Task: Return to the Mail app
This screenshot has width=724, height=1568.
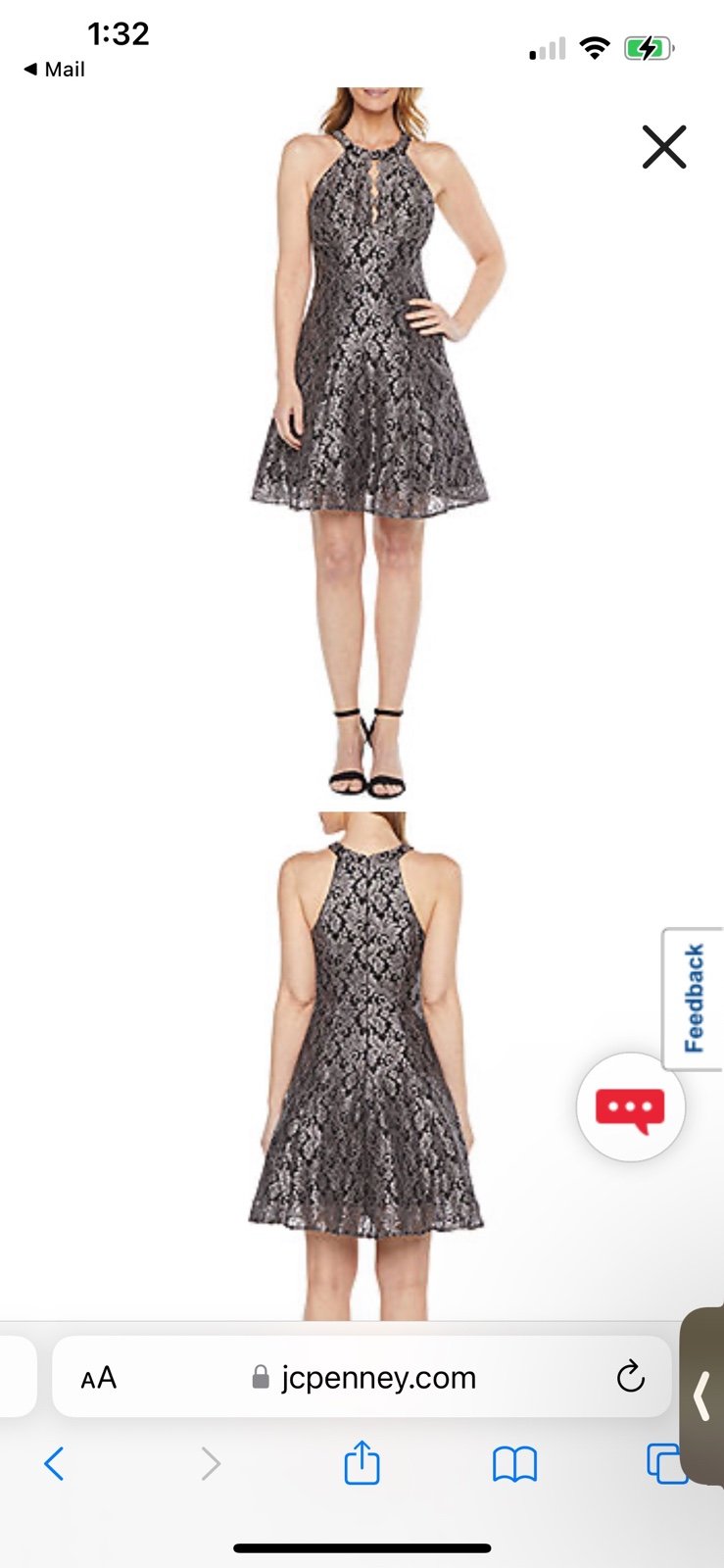Action: tap(54, 70)
